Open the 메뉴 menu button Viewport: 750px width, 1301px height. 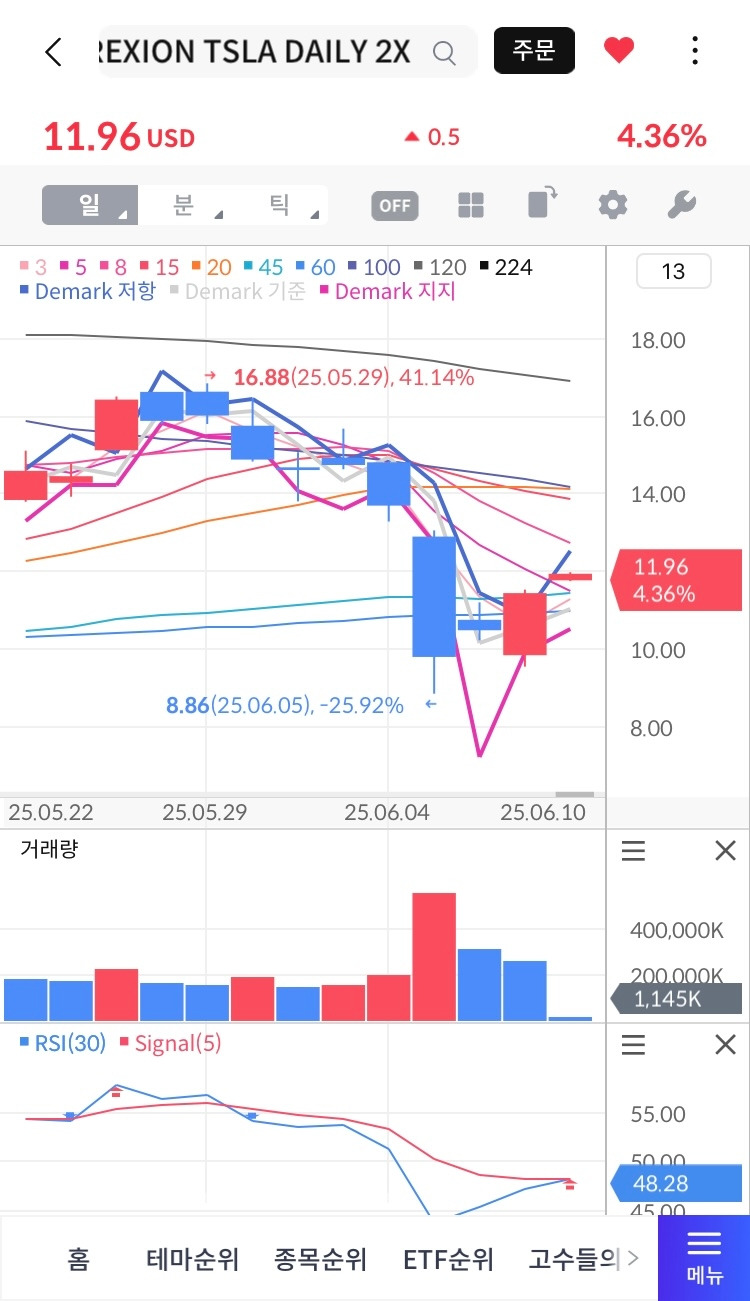[704, 1258]
